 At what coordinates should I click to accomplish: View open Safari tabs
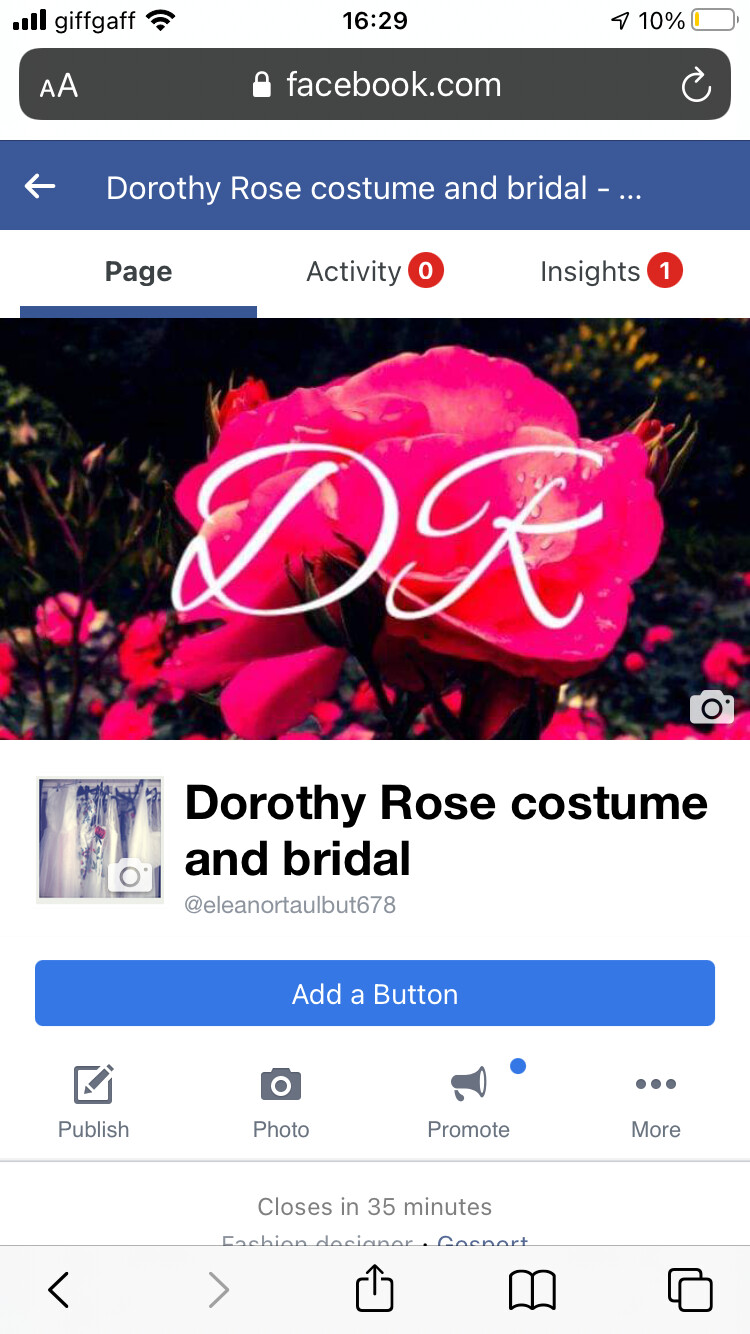pyautogui.click(x=689, y=1290)
